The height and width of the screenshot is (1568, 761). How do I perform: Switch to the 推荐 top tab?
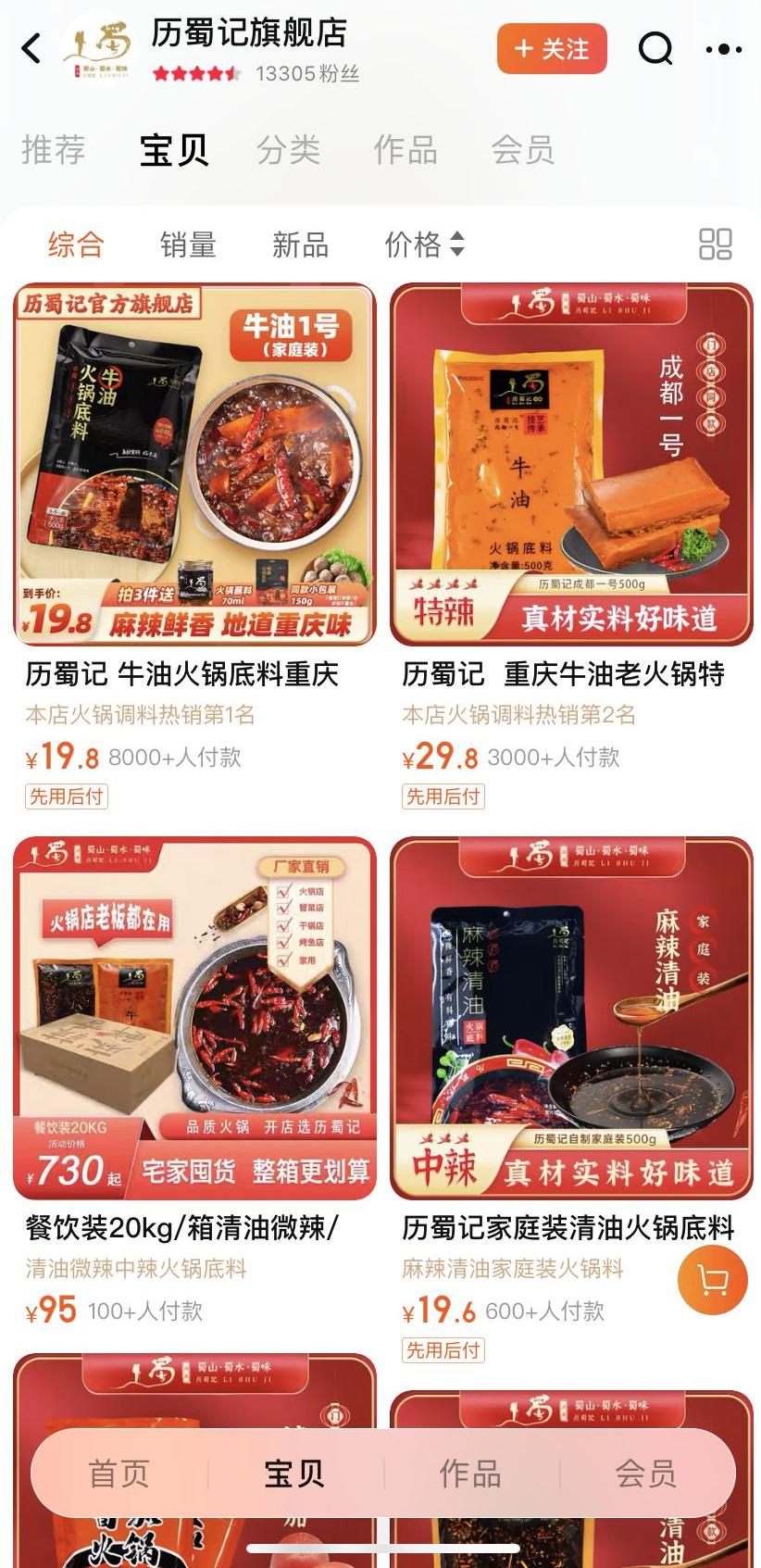click(x=53, y=150)
